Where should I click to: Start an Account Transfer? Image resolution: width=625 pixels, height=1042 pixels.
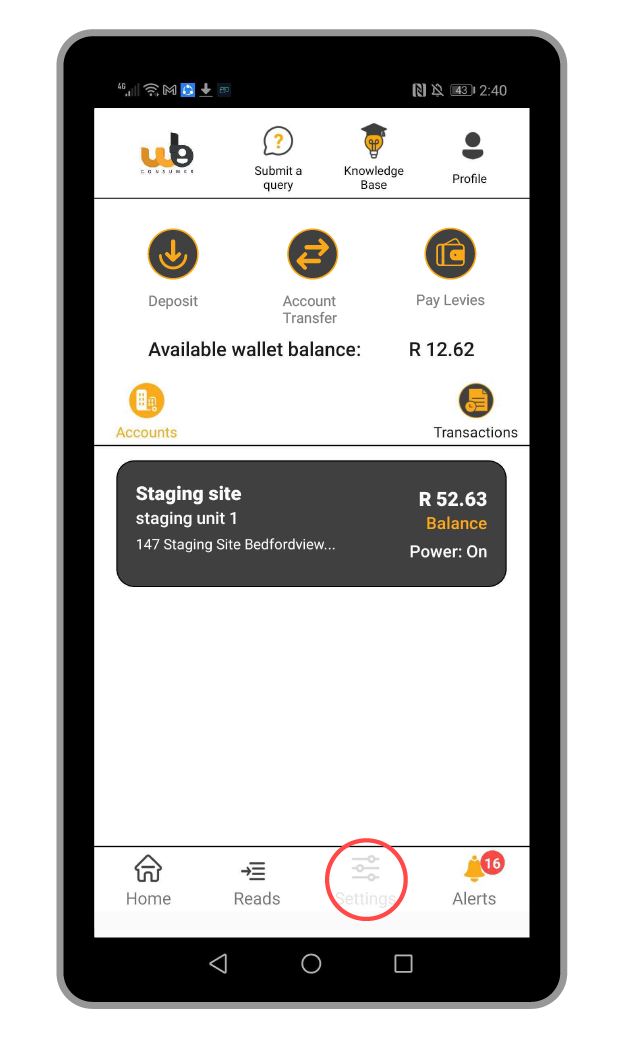[x=312, y=255]
